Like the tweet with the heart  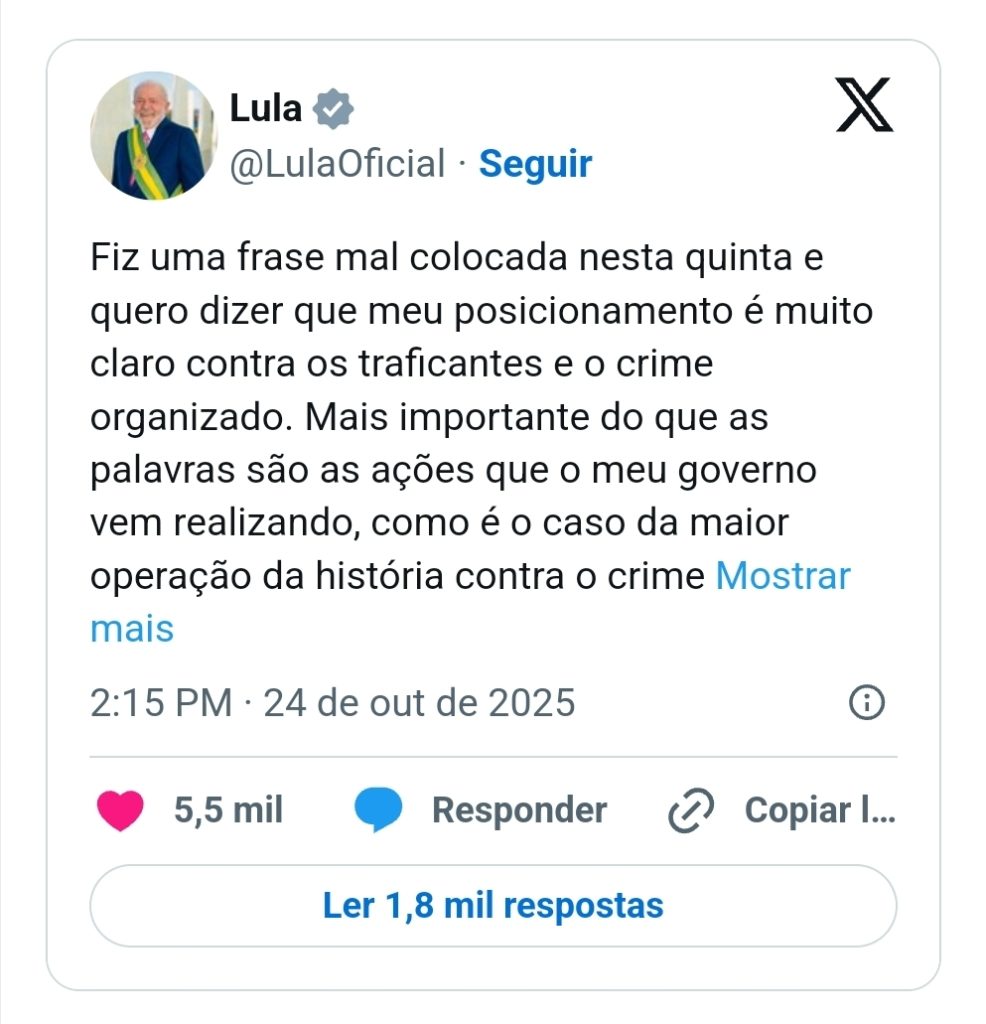click(x=120, y=810)
